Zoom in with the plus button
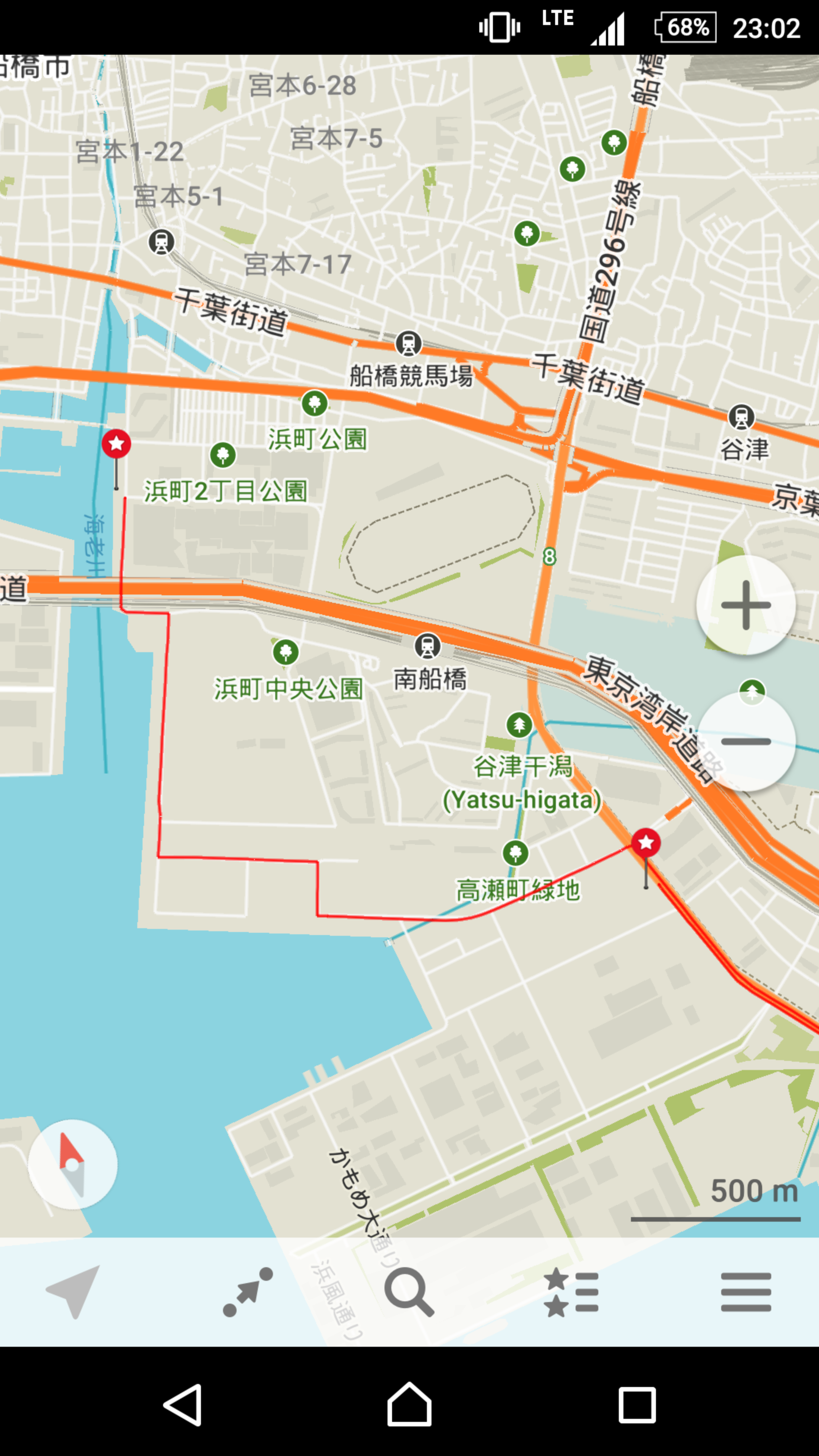The image size is (819, 1456). click(745, 605)
